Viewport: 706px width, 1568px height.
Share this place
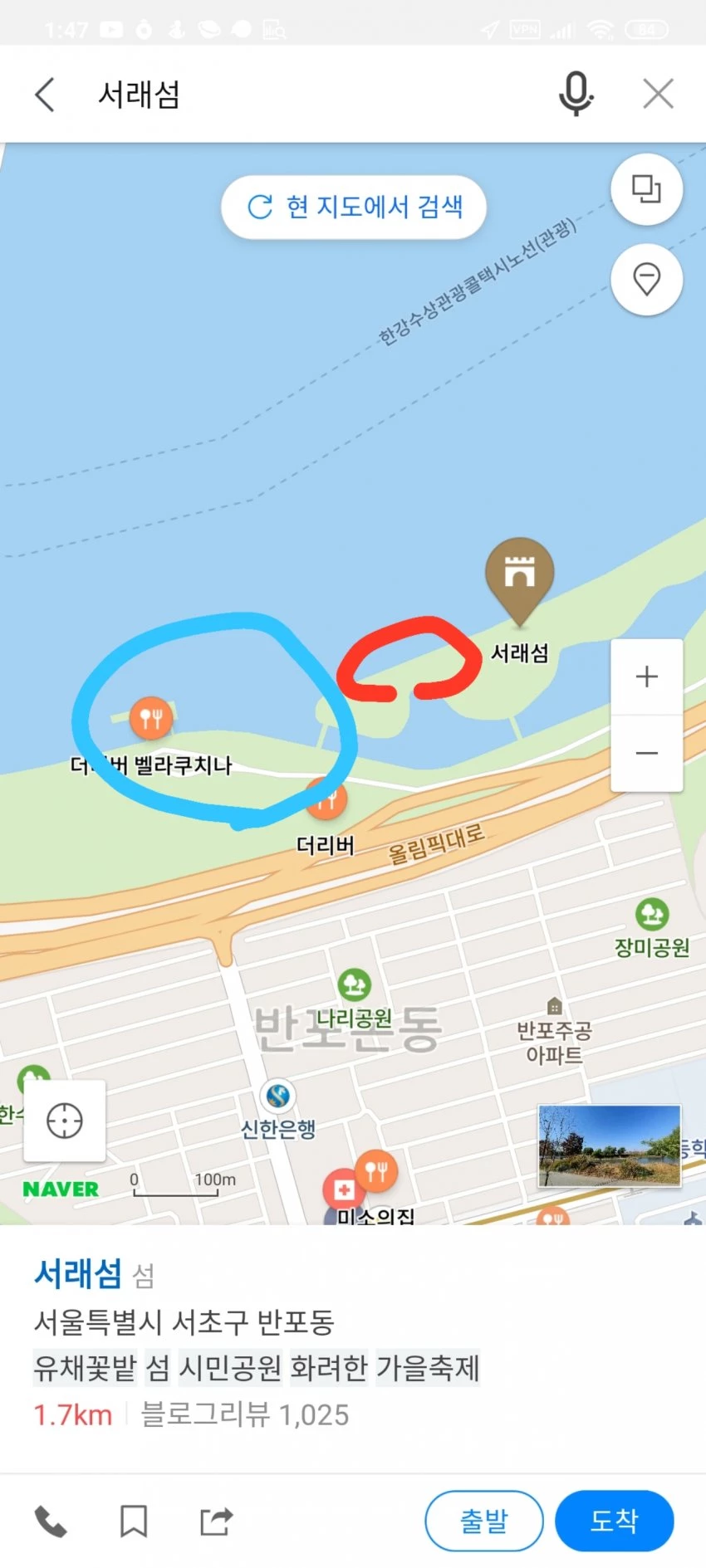coord(216,1522)
